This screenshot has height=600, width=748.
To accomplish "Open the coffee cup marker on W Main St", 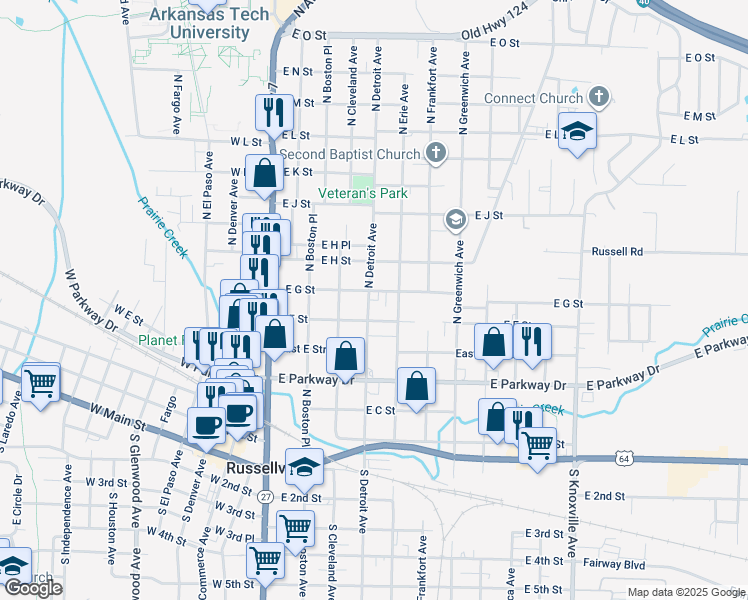I will click(207, 425).
